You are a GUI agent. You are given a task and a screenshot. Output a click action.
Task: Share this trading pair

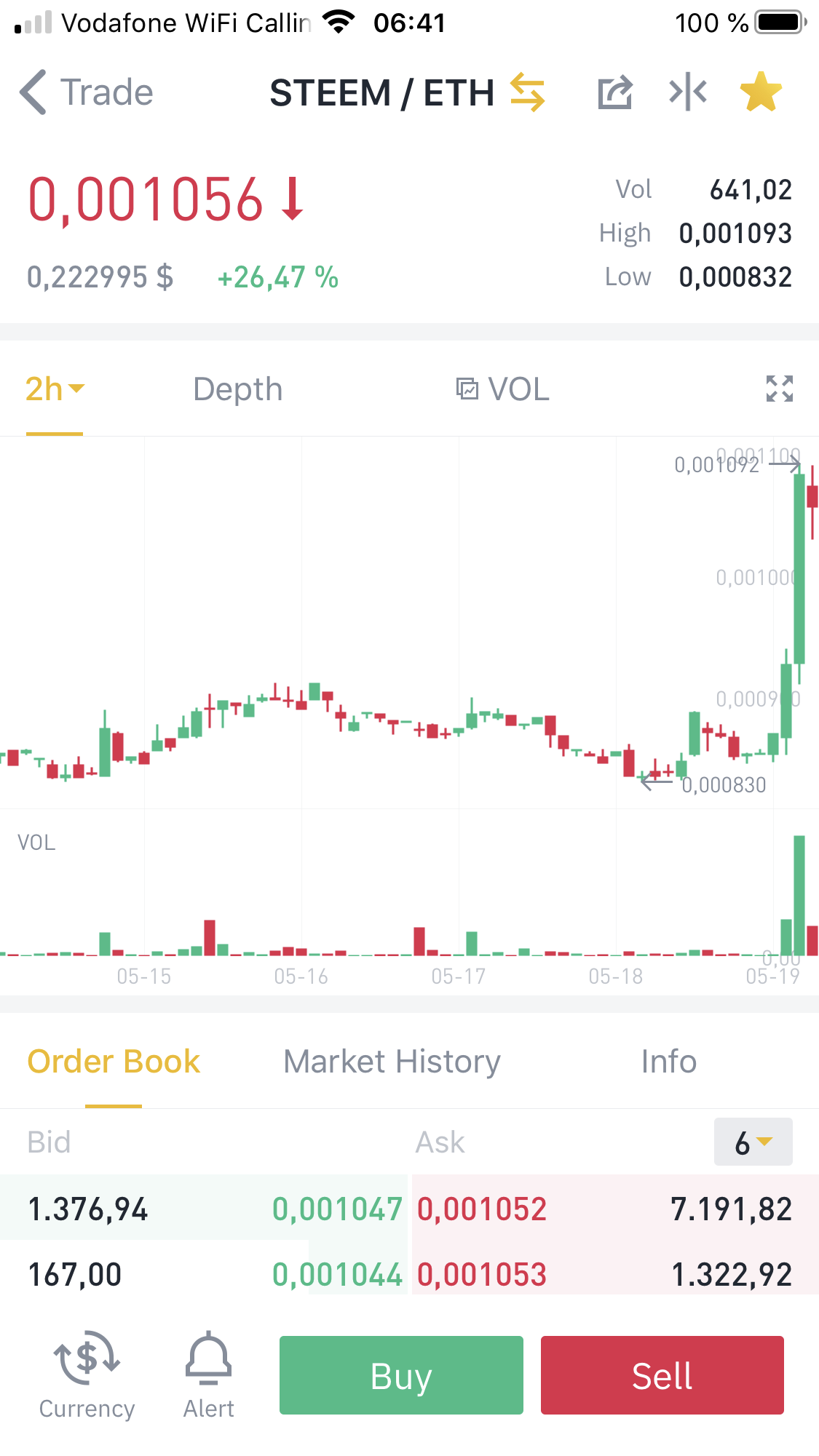614,92
